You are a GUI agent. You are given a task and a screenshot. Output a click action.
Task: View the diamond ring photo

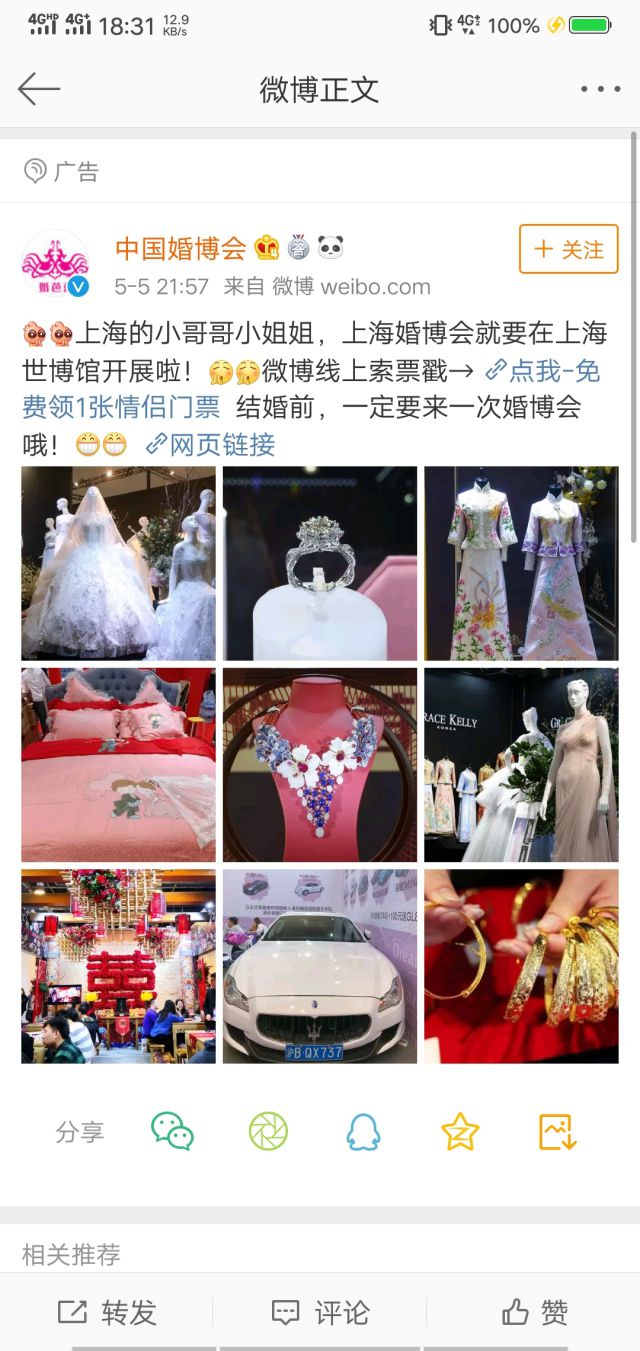pyautogui.click(x=320, y=563)
